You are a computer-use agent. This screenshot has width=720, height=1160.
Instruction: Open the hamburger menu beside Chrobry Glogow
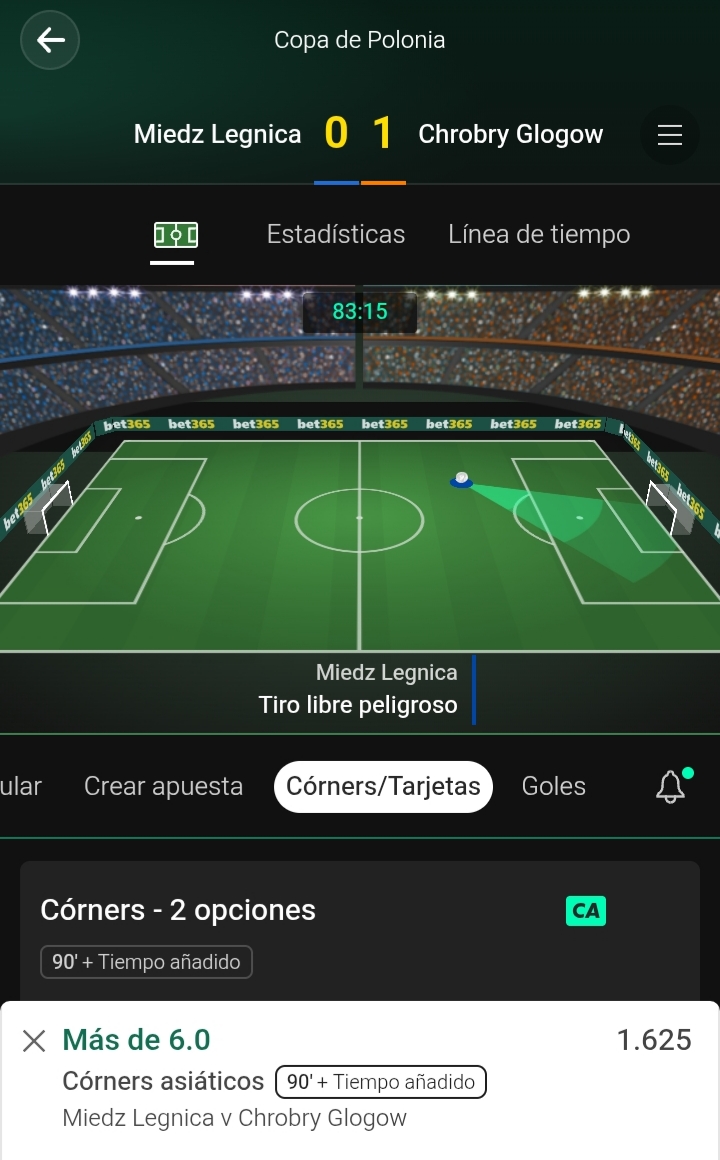(x=670, y=135)
